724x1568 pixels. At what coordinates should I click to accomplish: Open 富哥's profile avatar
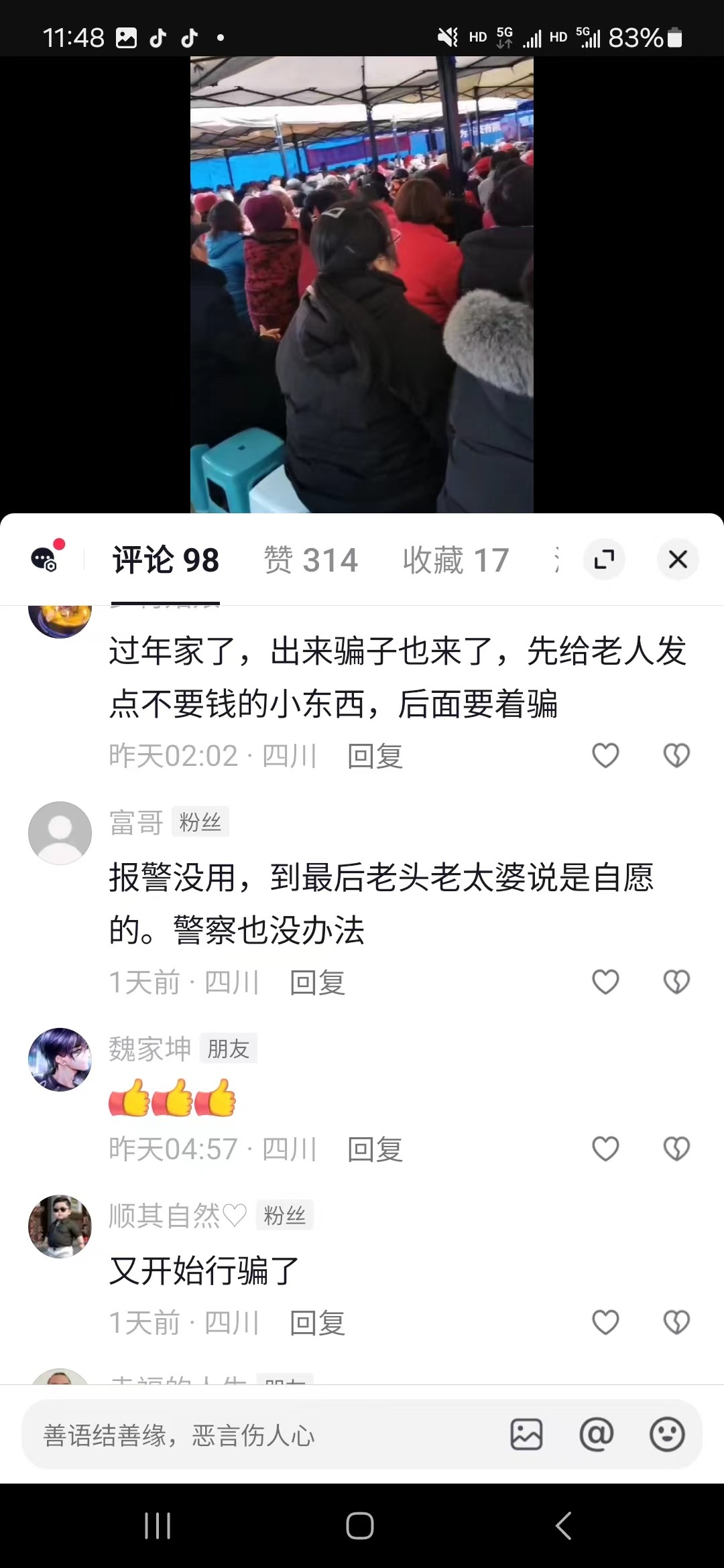pyautogui.click(x=60, y=833)
